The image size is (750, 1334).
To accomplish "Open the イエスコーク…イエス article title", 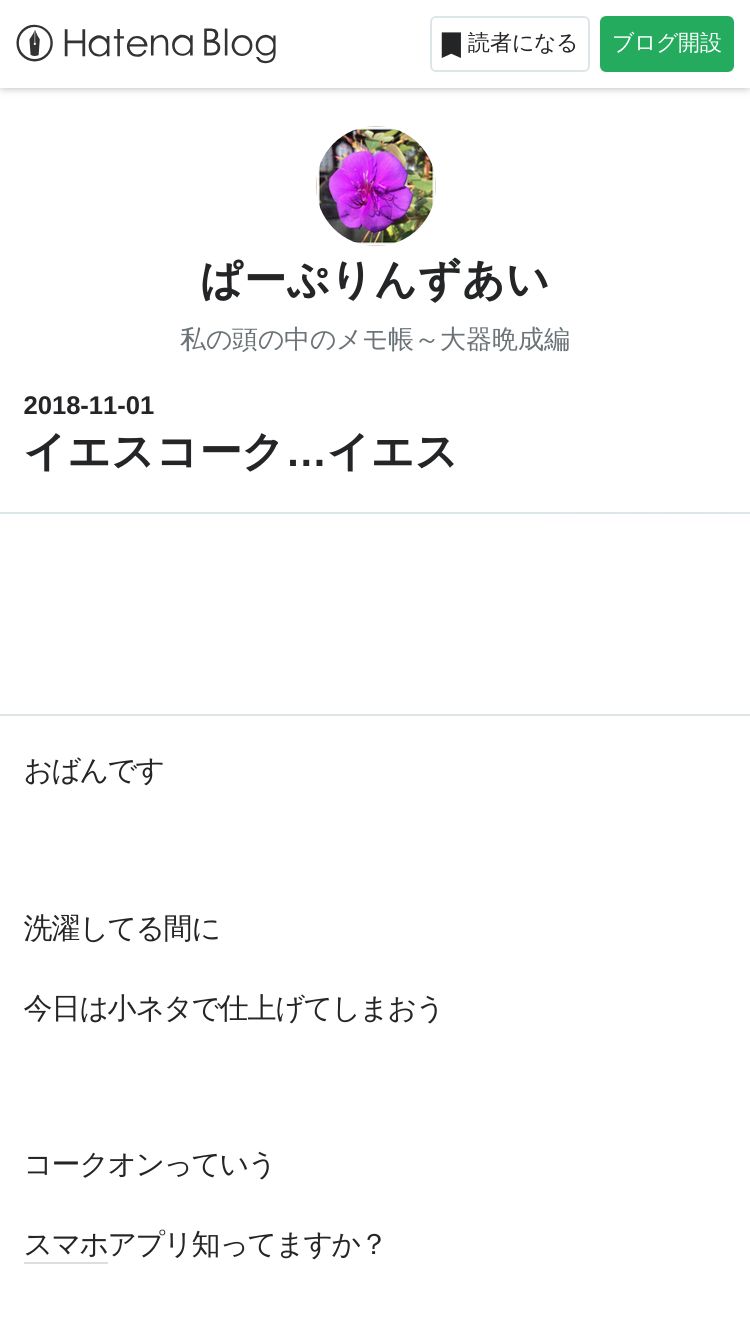I will (240, 452).
